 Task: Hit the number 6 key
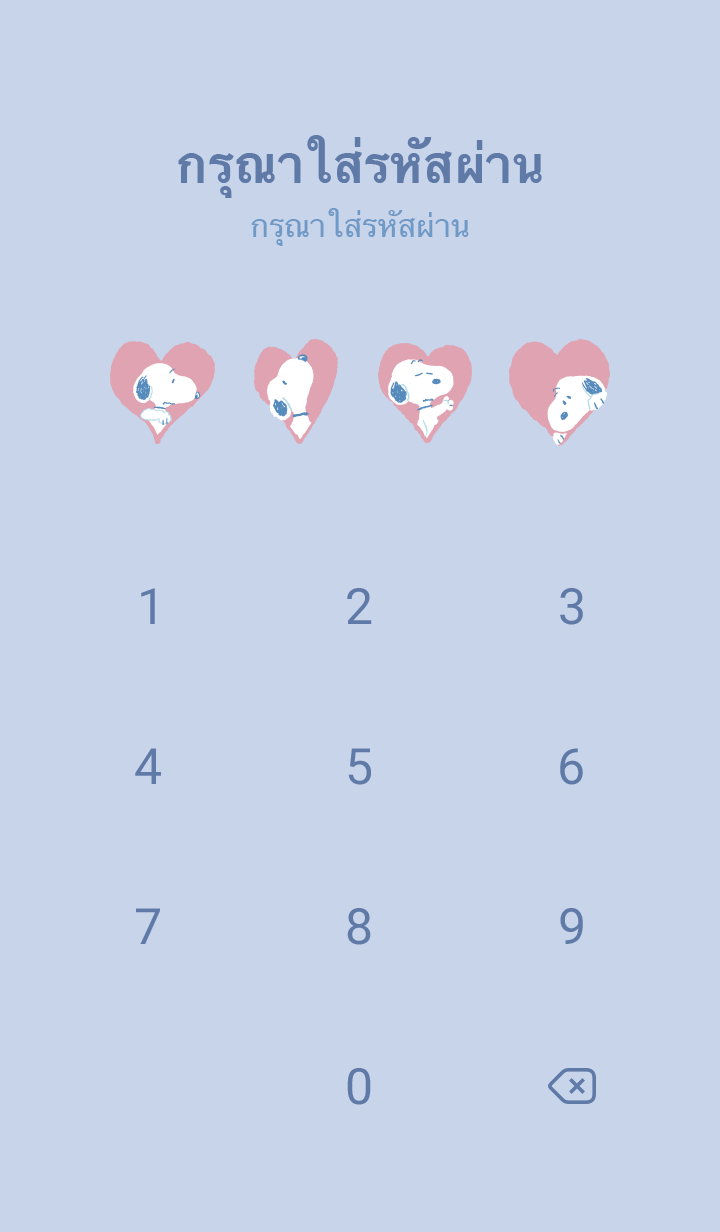(x=571, y=767)
